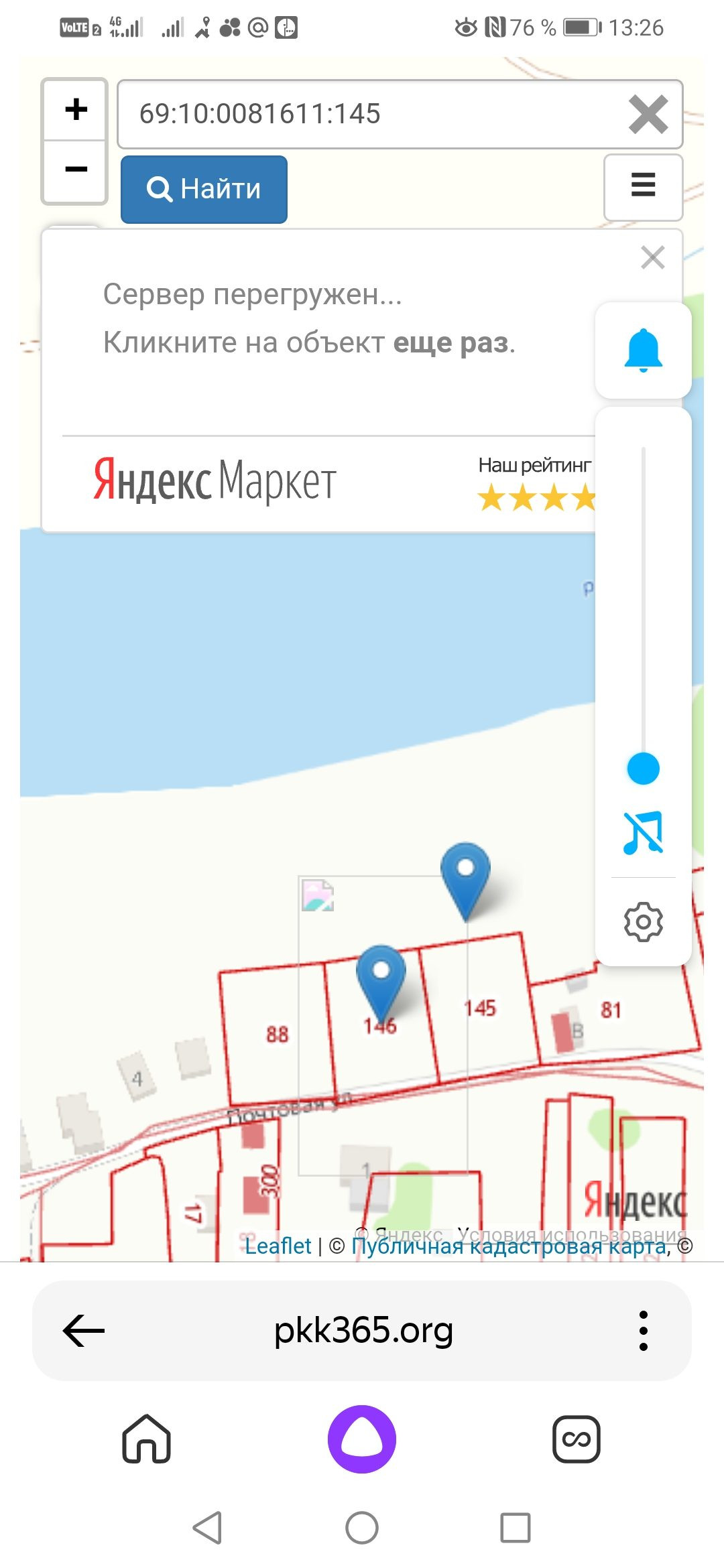Toggle the muted music note icon

(x=643, y=833)
